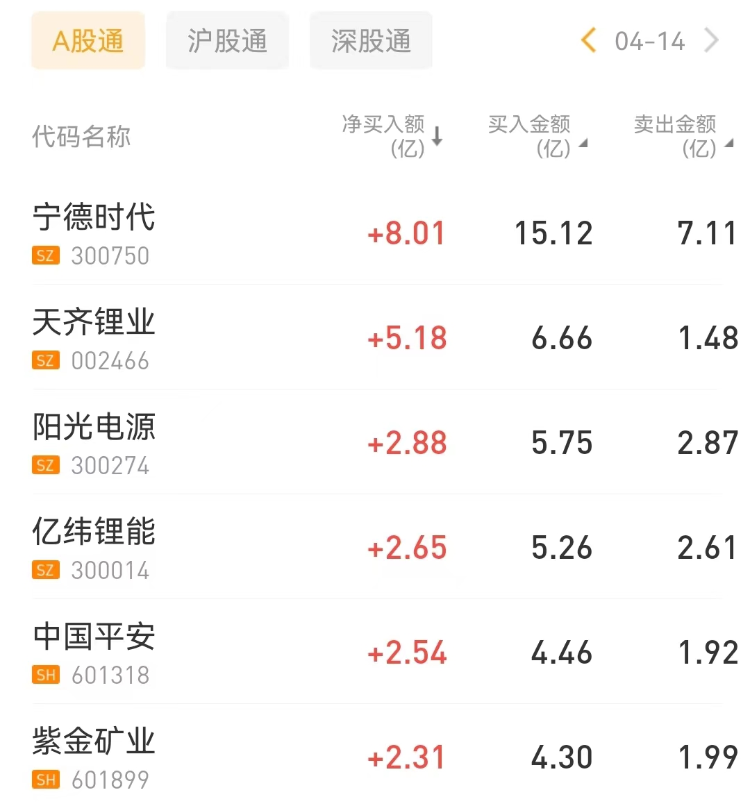Switch to the 沪股通 tab
Screen dimensions: 750x806
(227, 41)
